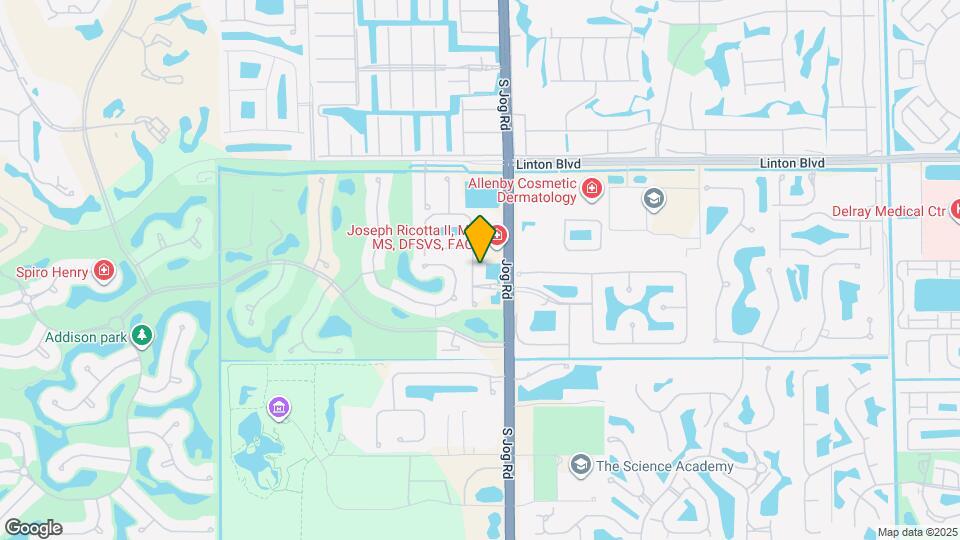Select the Joseph Ricotta II medical marker

(498, 234)
